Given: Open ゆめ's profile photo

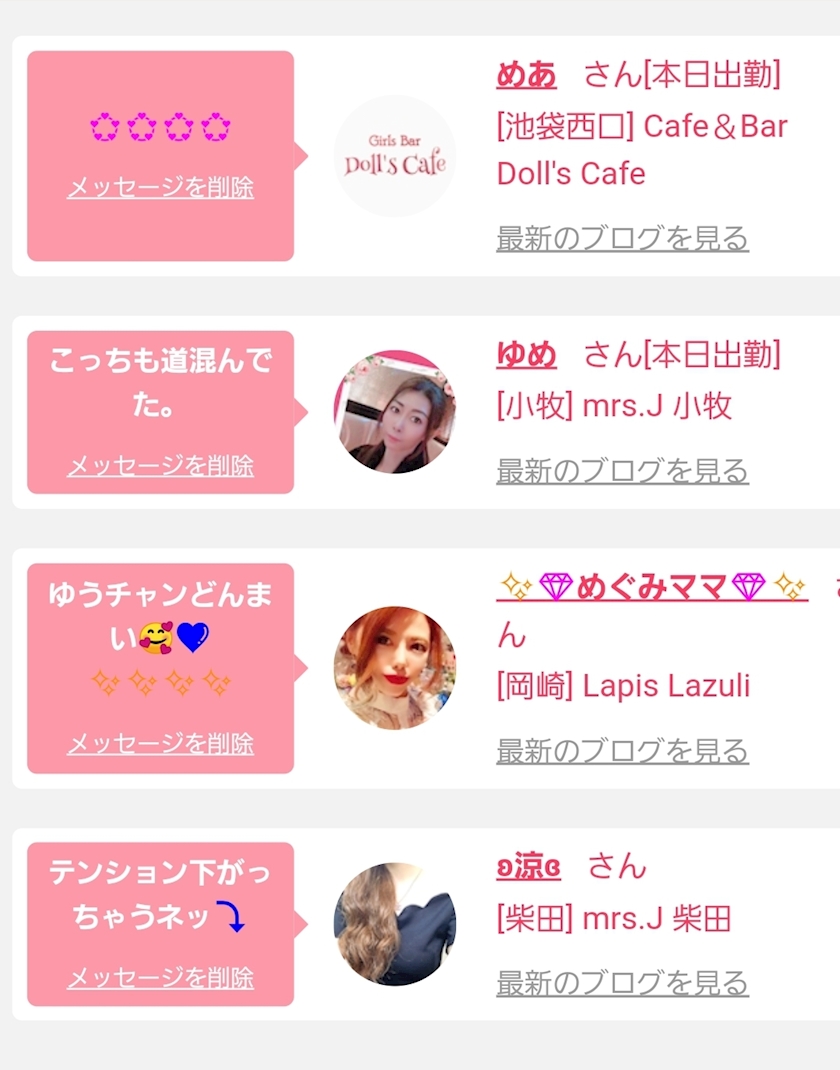Looking at the screenshot, I should point(394,411).
